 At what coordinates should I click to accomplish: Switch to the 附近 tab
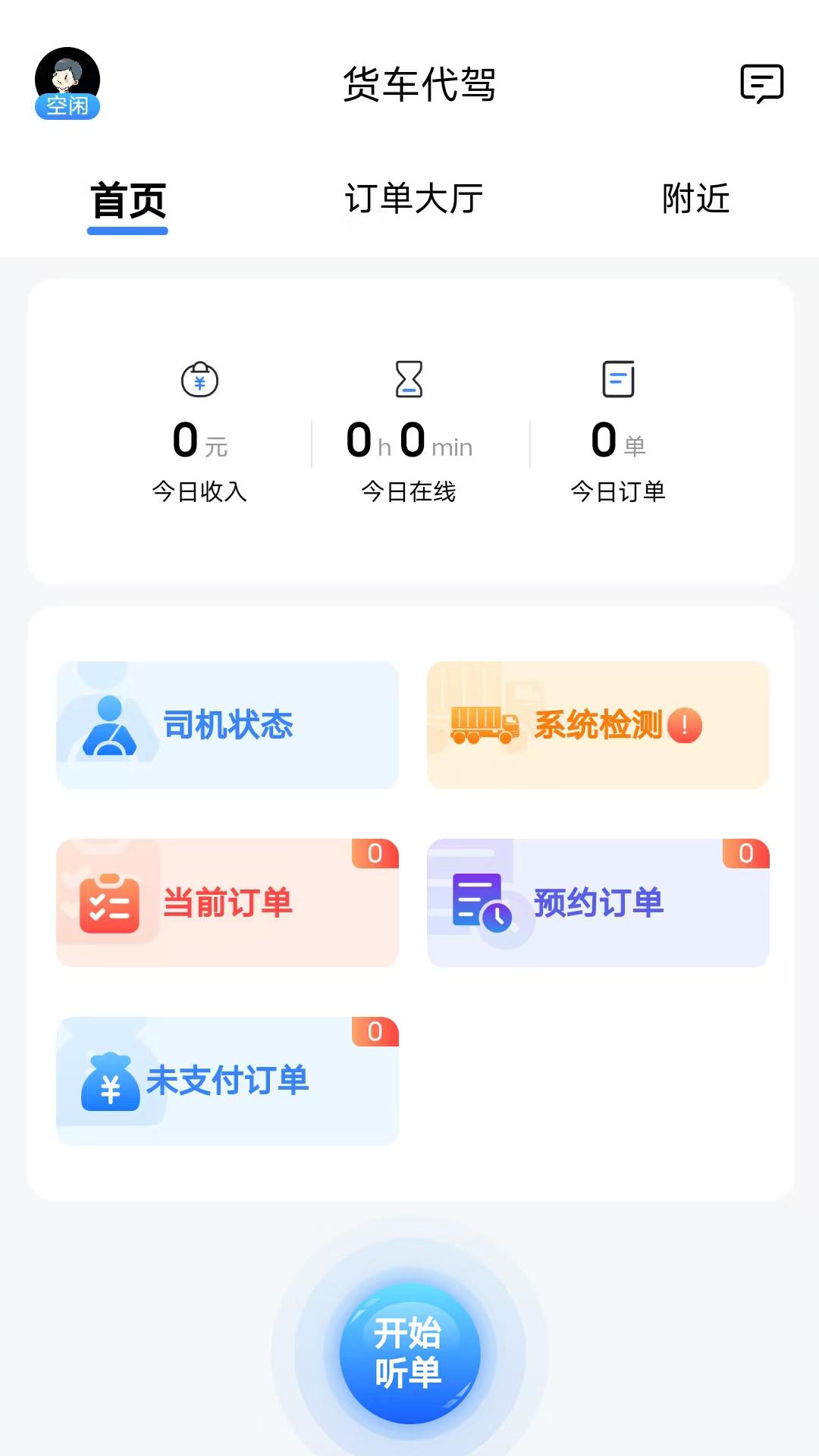tap(695, 199)
